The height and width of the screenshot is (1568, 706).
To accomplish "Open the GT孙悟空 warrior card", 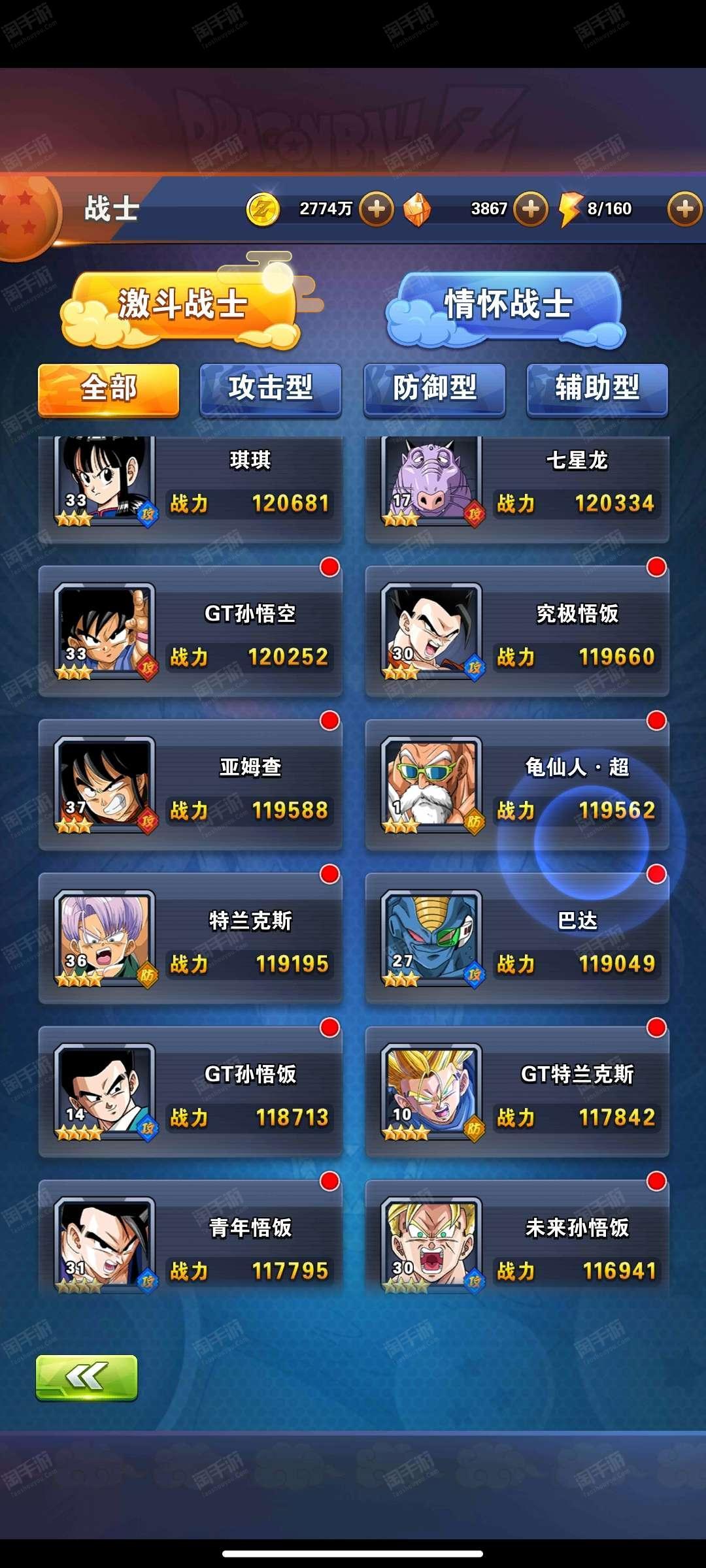I will [x=190, y=632].
